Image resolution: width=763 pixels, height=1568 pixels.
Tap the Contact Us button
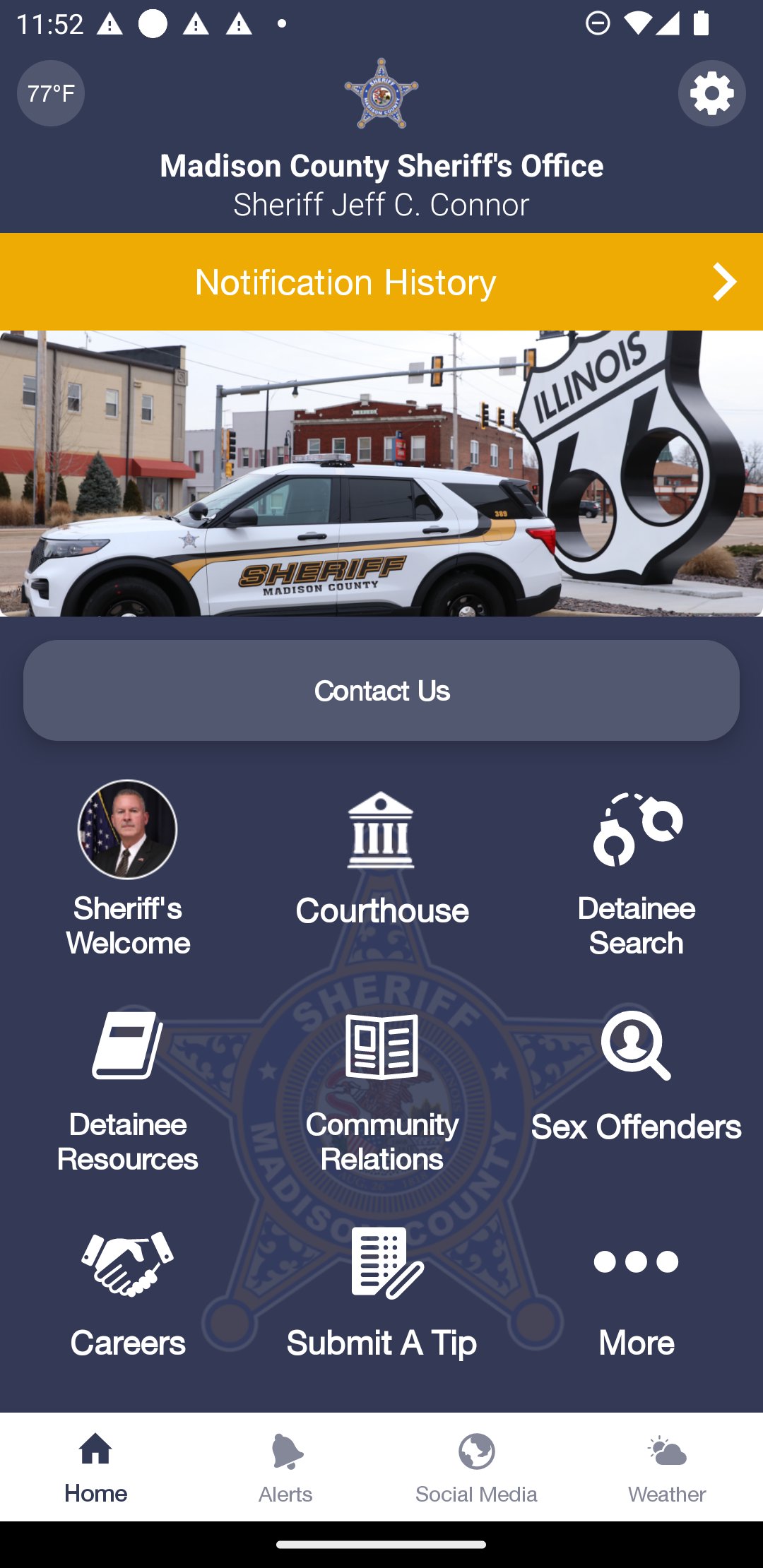point(381,691)
